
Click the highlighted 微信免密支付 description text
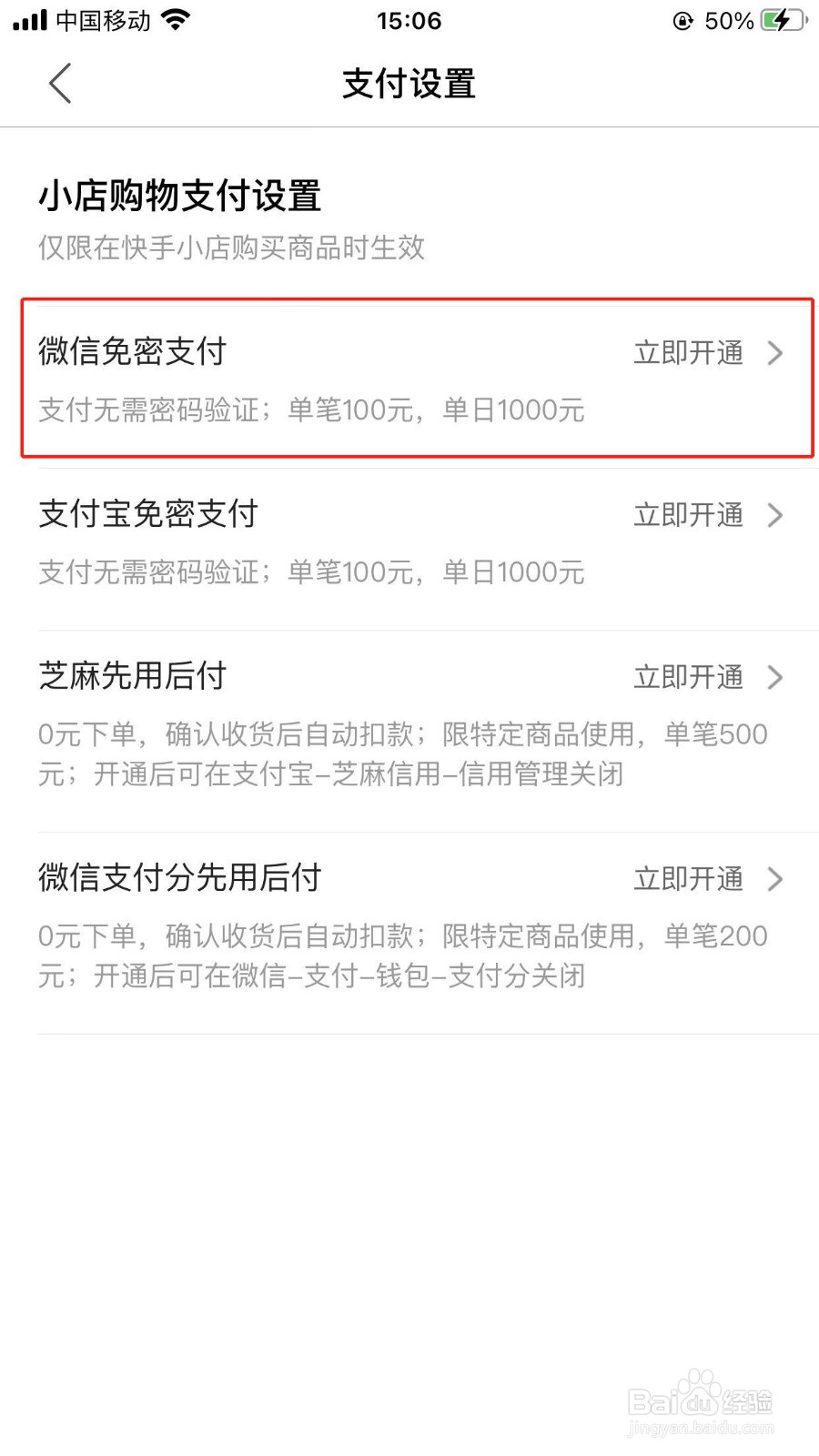(x=311, y=409)
